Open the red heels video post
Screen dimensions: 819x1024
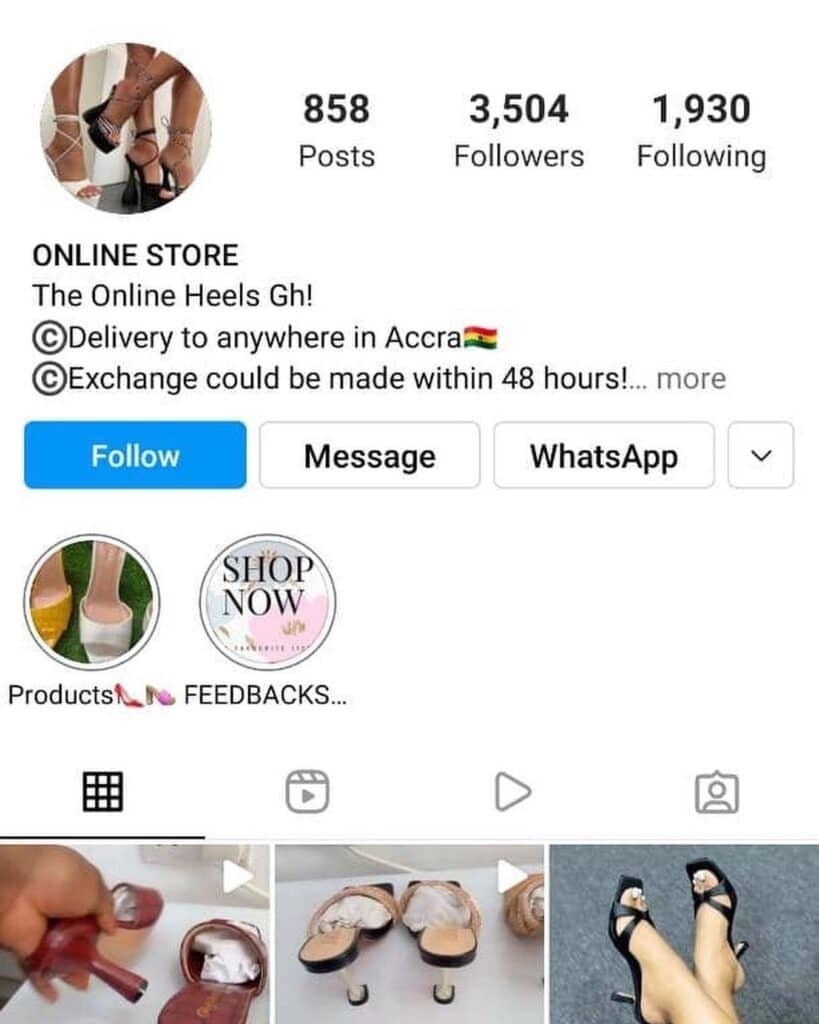click(x=135, y=935)
